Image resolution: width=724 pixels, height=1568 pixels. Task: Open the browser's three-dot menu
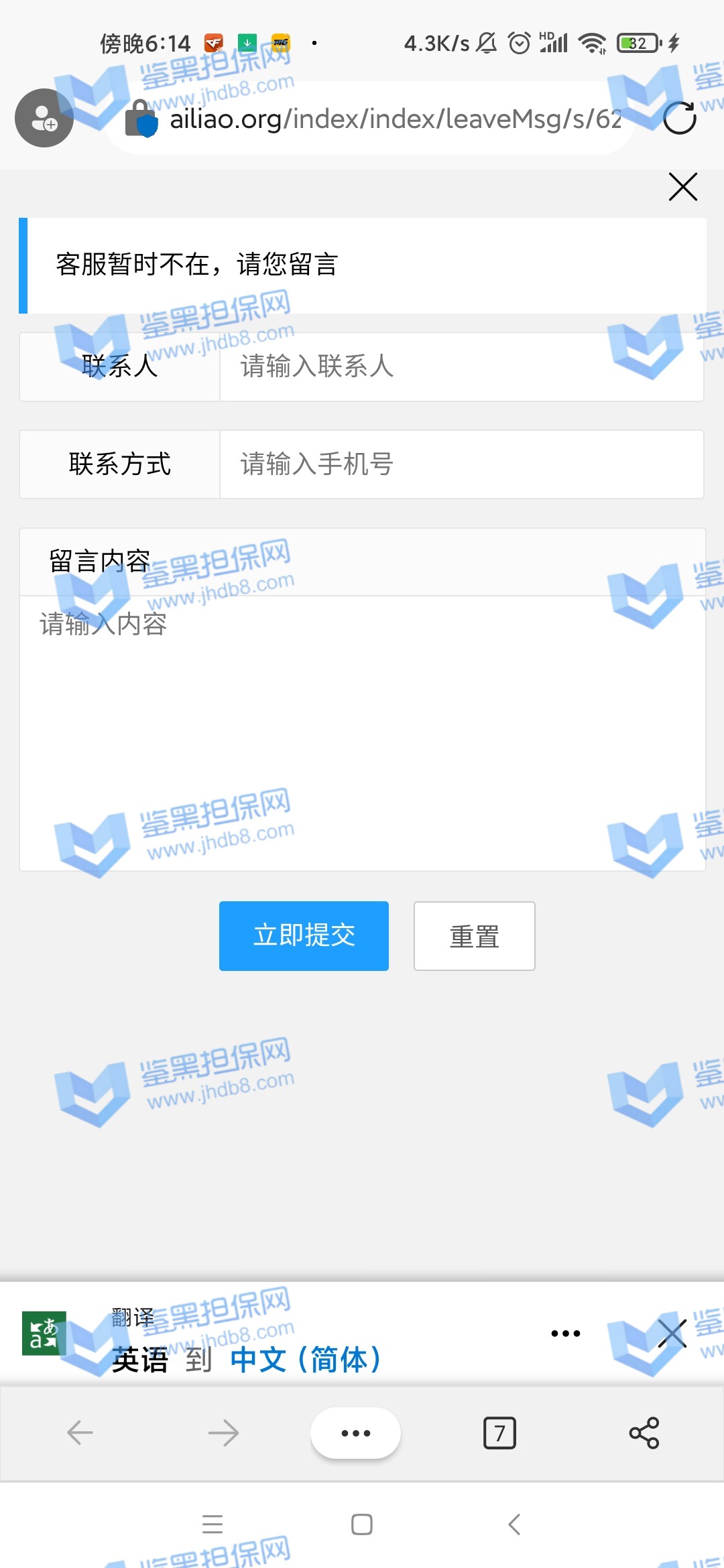pyautogui.click(x=355, y=1433)
